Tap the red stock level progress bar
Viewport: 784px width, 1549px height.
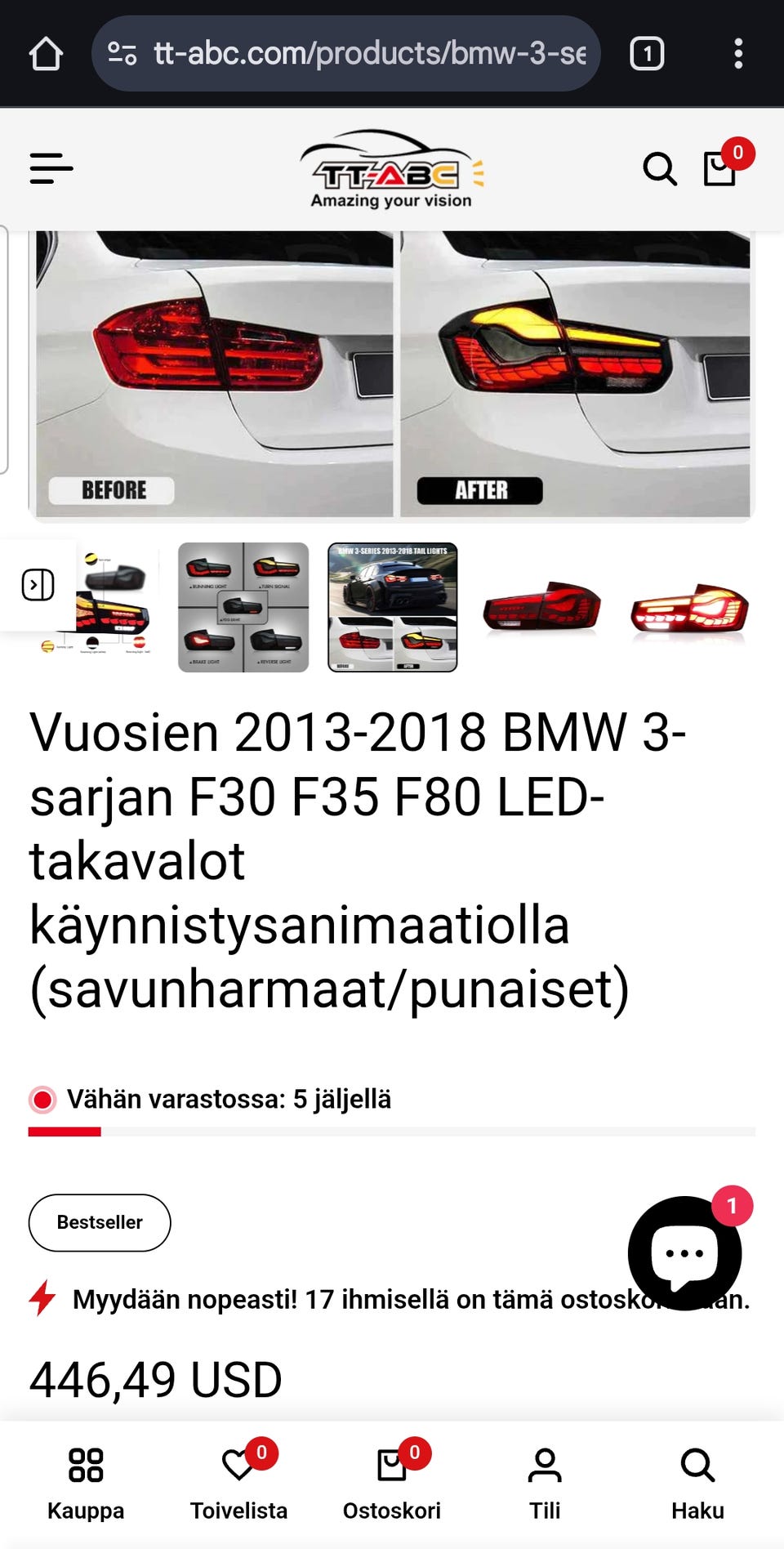(65, 1132)
